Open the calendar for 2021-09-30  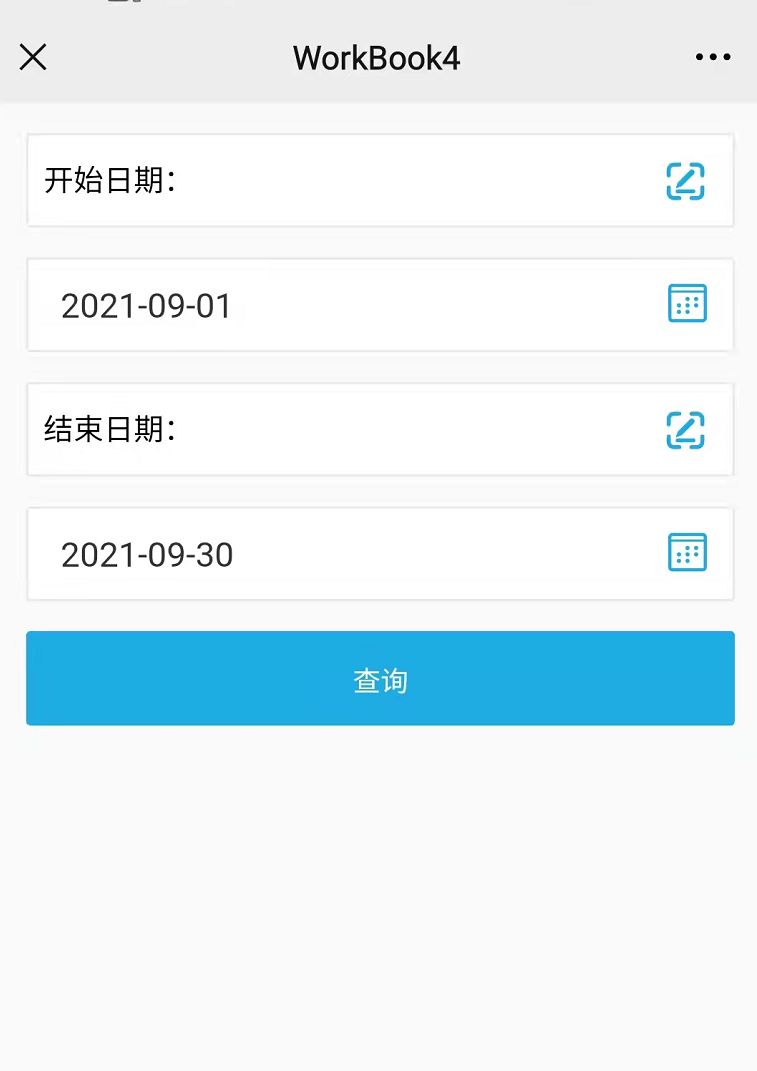coord(687,552)
